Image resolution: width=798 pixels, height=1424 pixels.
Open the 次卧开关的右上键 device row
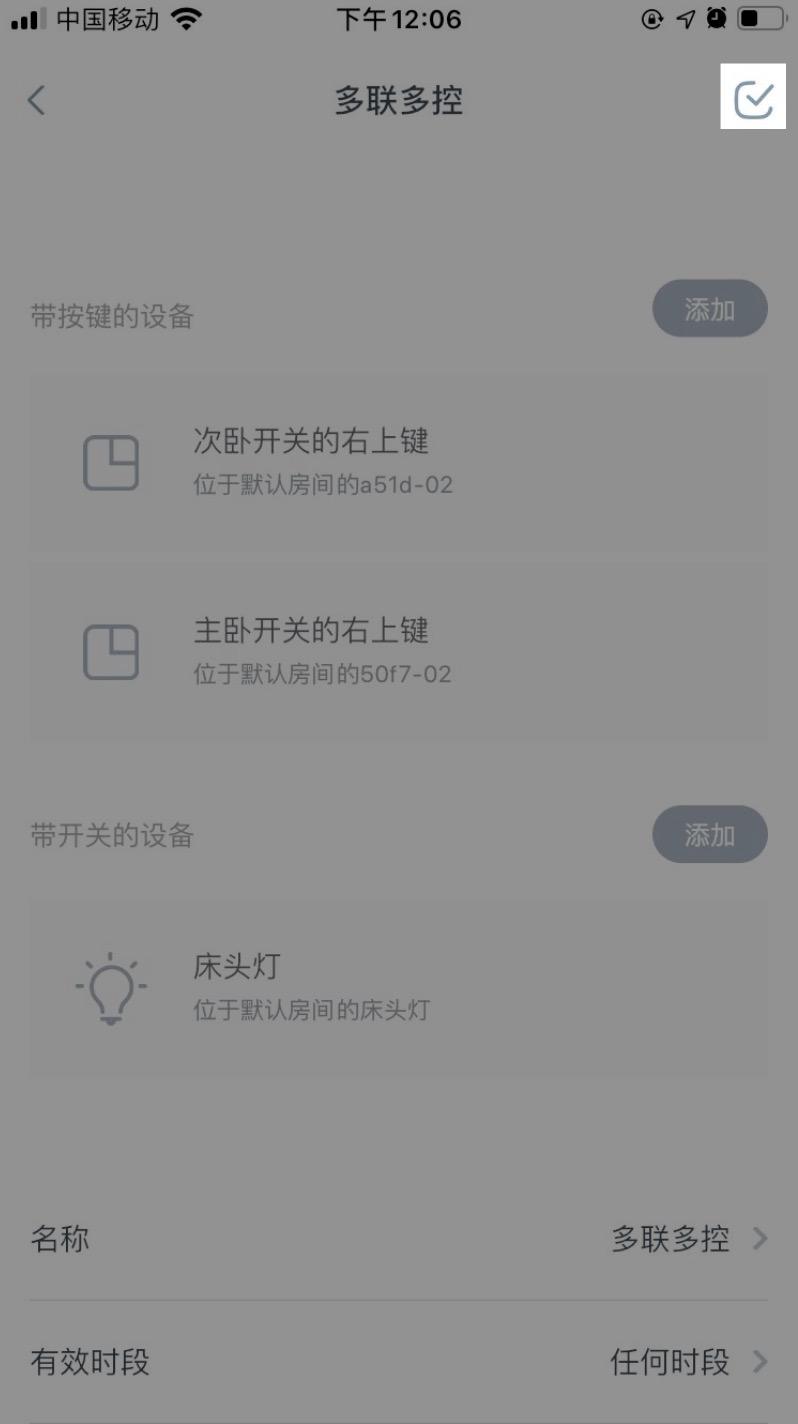click(x=398, y=463)
